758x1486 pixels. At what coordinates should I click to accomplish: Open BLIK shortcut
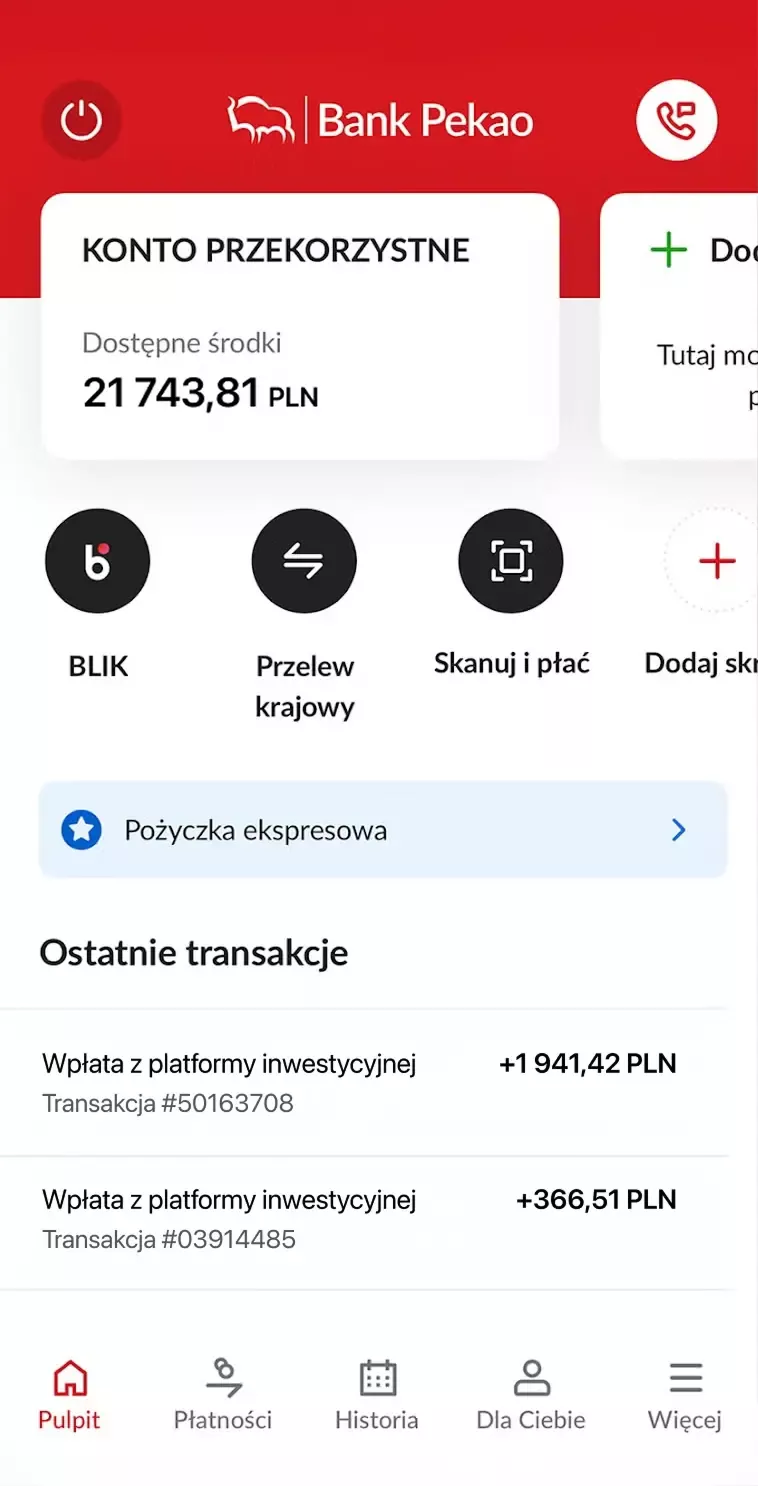point(98,561)
